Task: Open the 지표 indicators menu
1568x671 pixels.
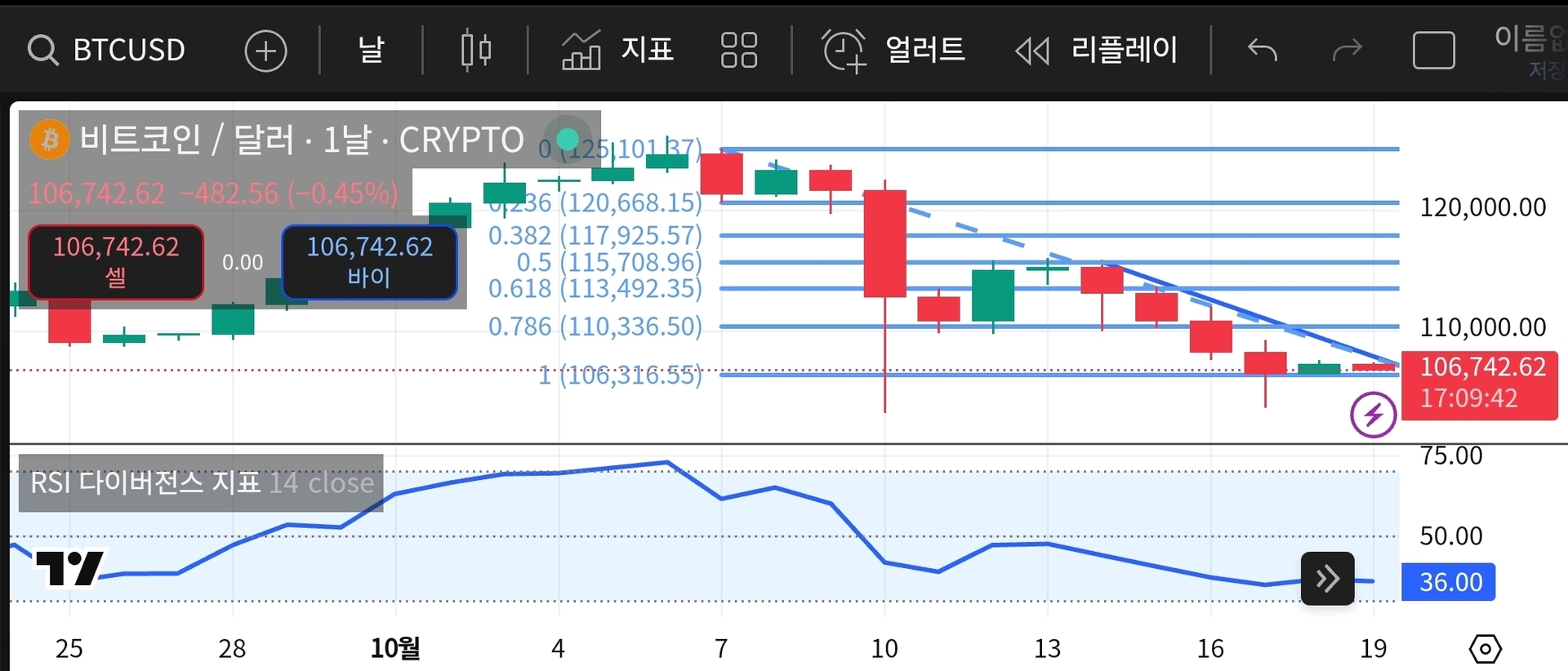Action: (x=618, y=51)
